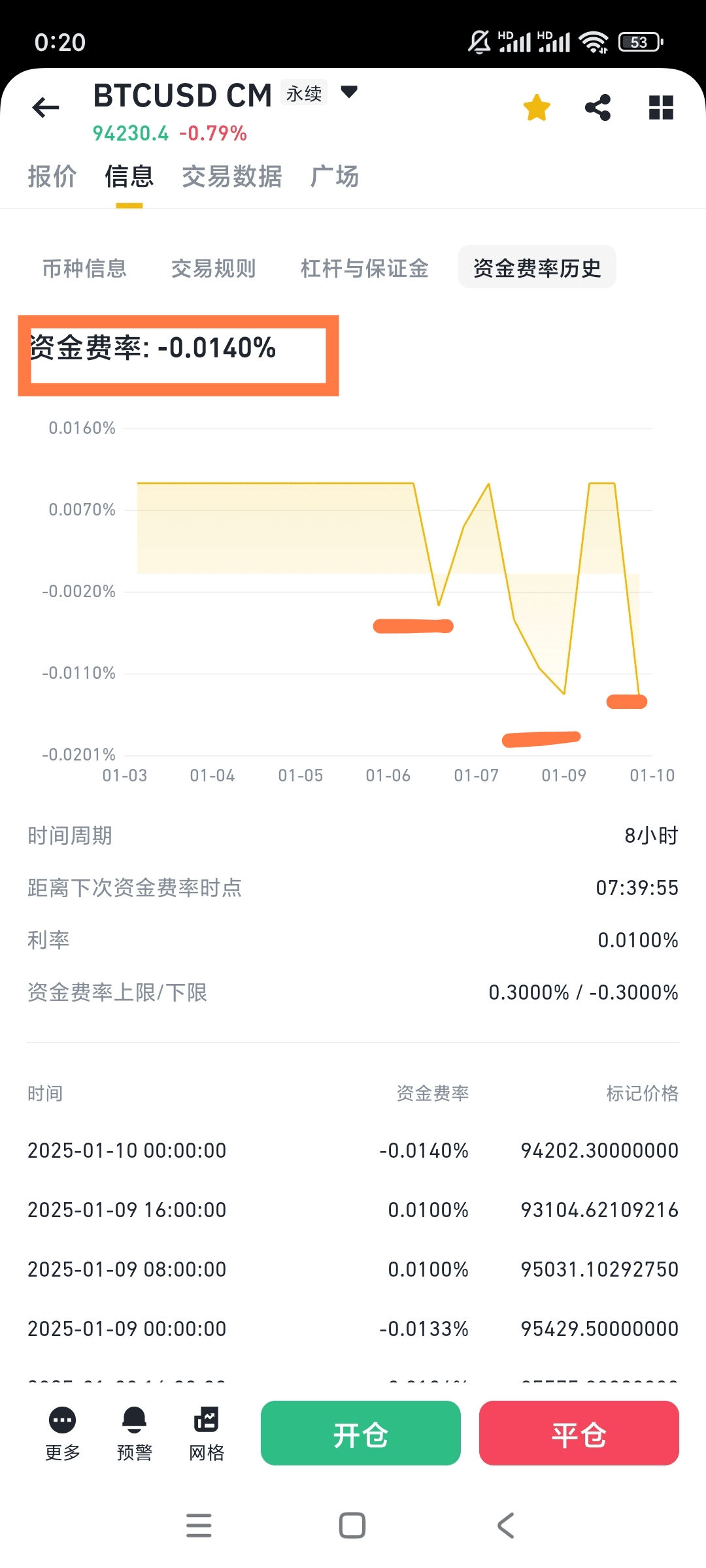Tap the green 开仓 button

click(x=361, y=1433)
